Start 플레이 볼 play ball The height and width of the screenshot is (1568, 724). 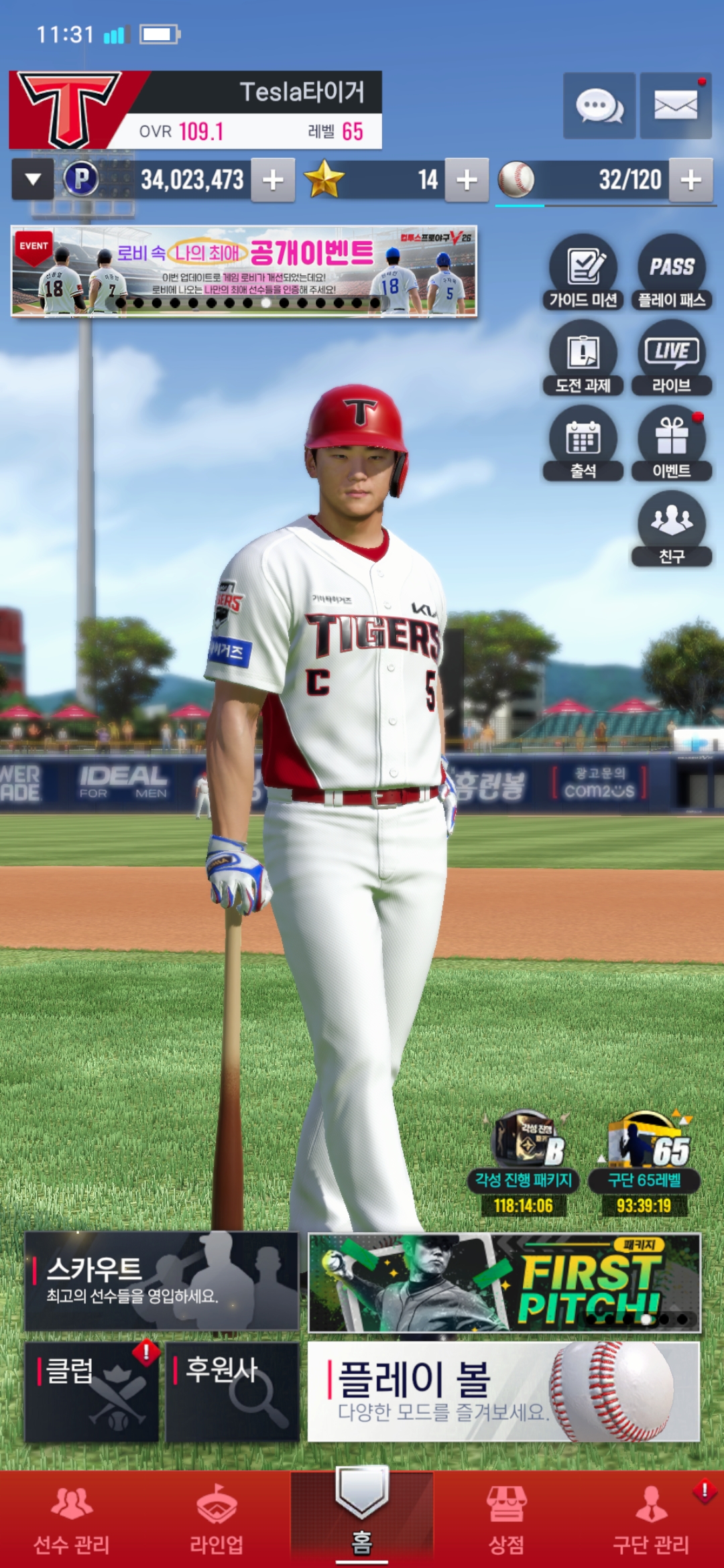point(503,1392)
